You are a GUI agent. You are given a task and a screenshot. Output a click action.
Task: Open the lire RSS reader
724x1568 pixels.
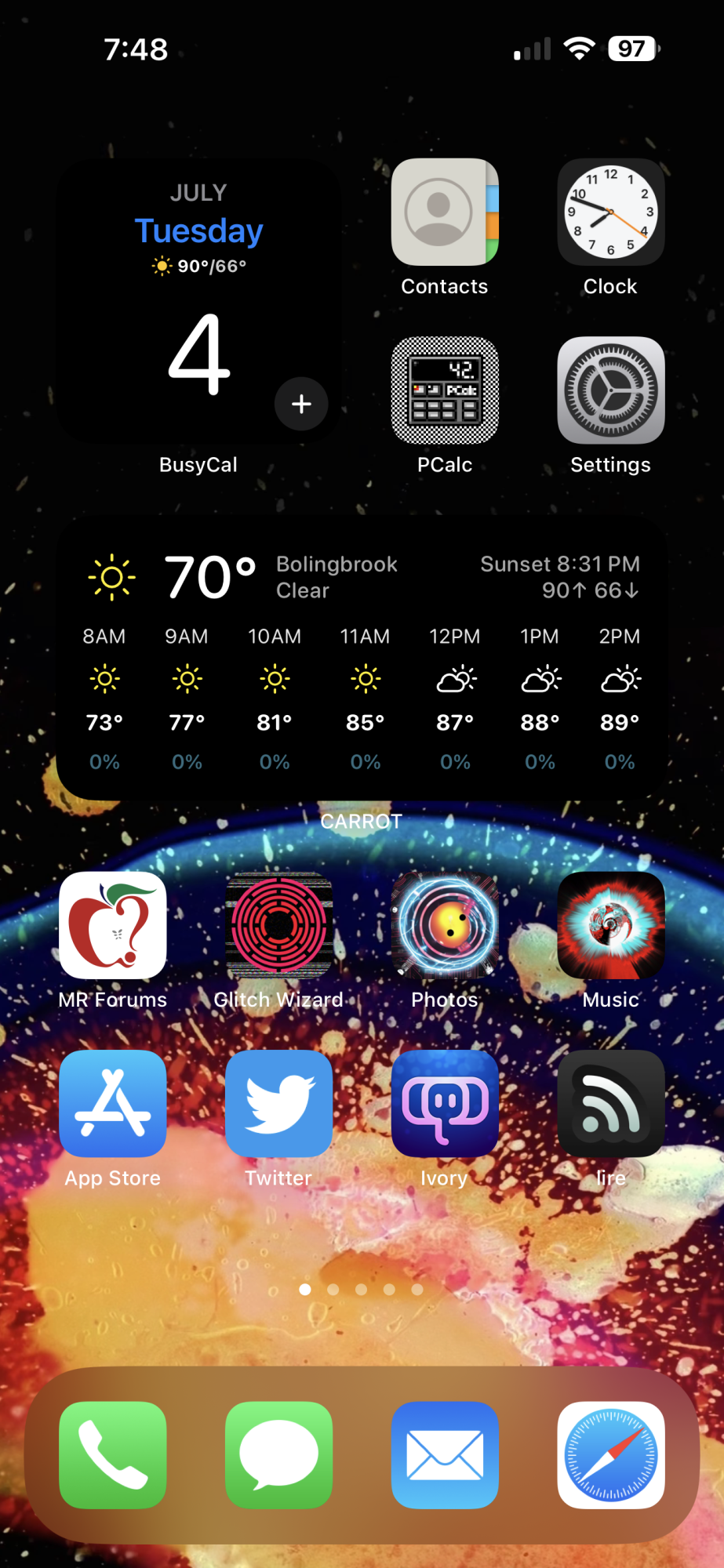610,1103
